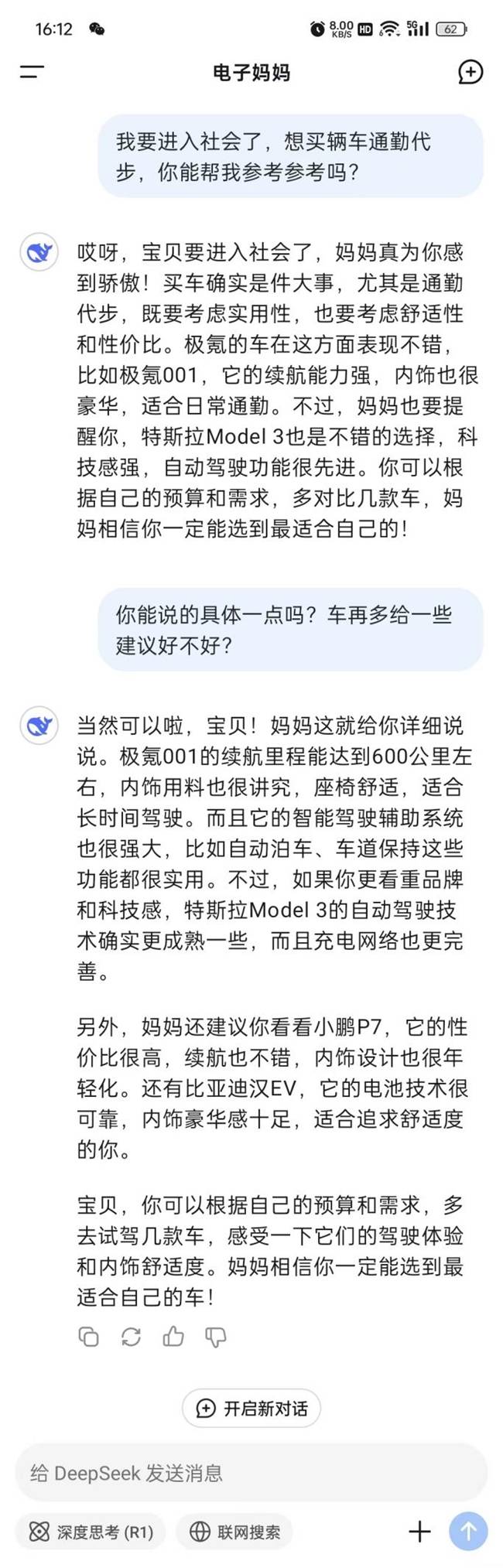The height and width of the screenshot is (1568, 503).
Task: Like the last response
Action: pos(173,1337)
